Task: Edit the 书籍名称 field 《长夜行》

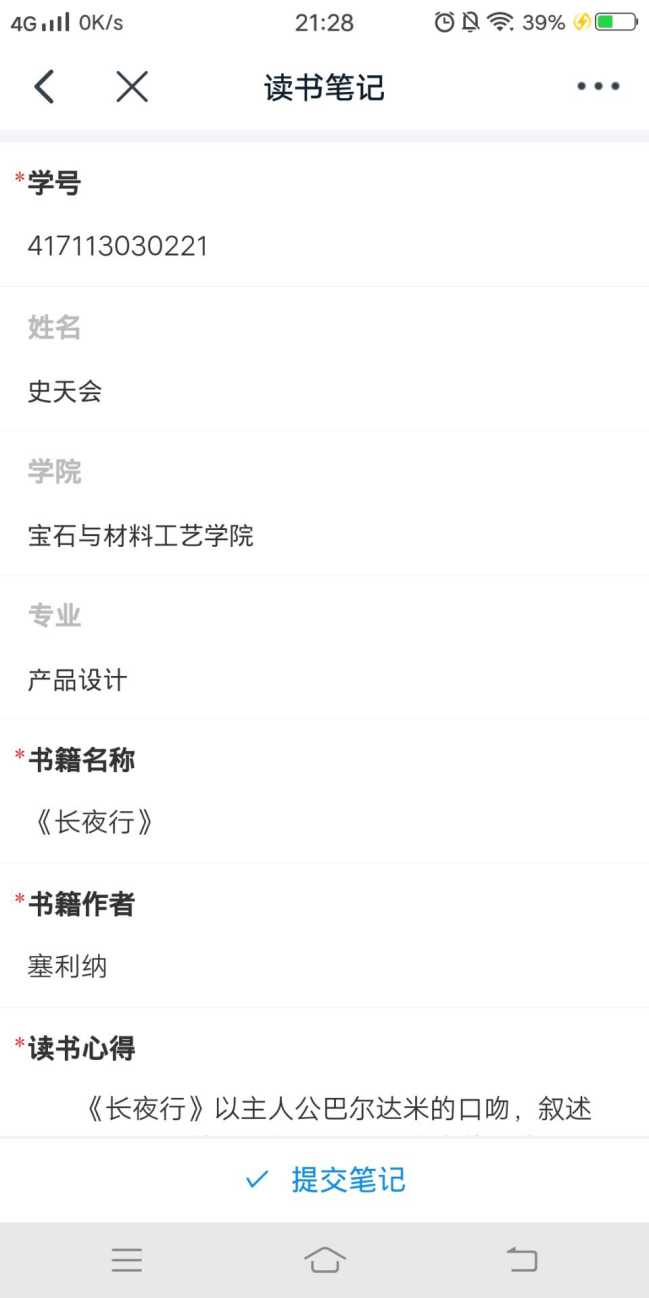Action: point(324,824)
